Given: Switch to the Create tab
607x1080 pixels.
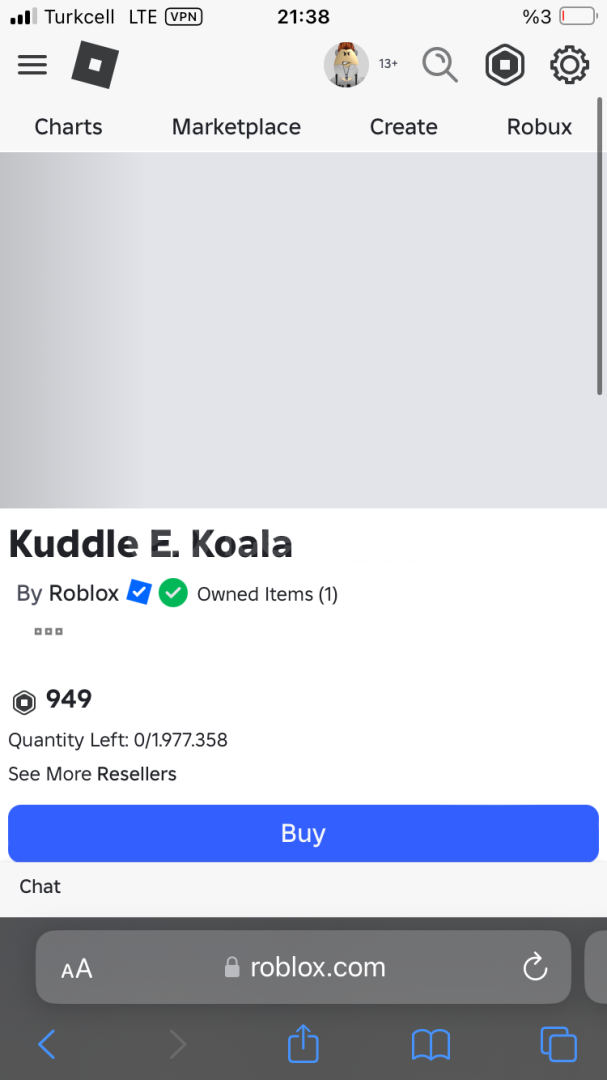Looking at the screenshot, I should 403,127.
